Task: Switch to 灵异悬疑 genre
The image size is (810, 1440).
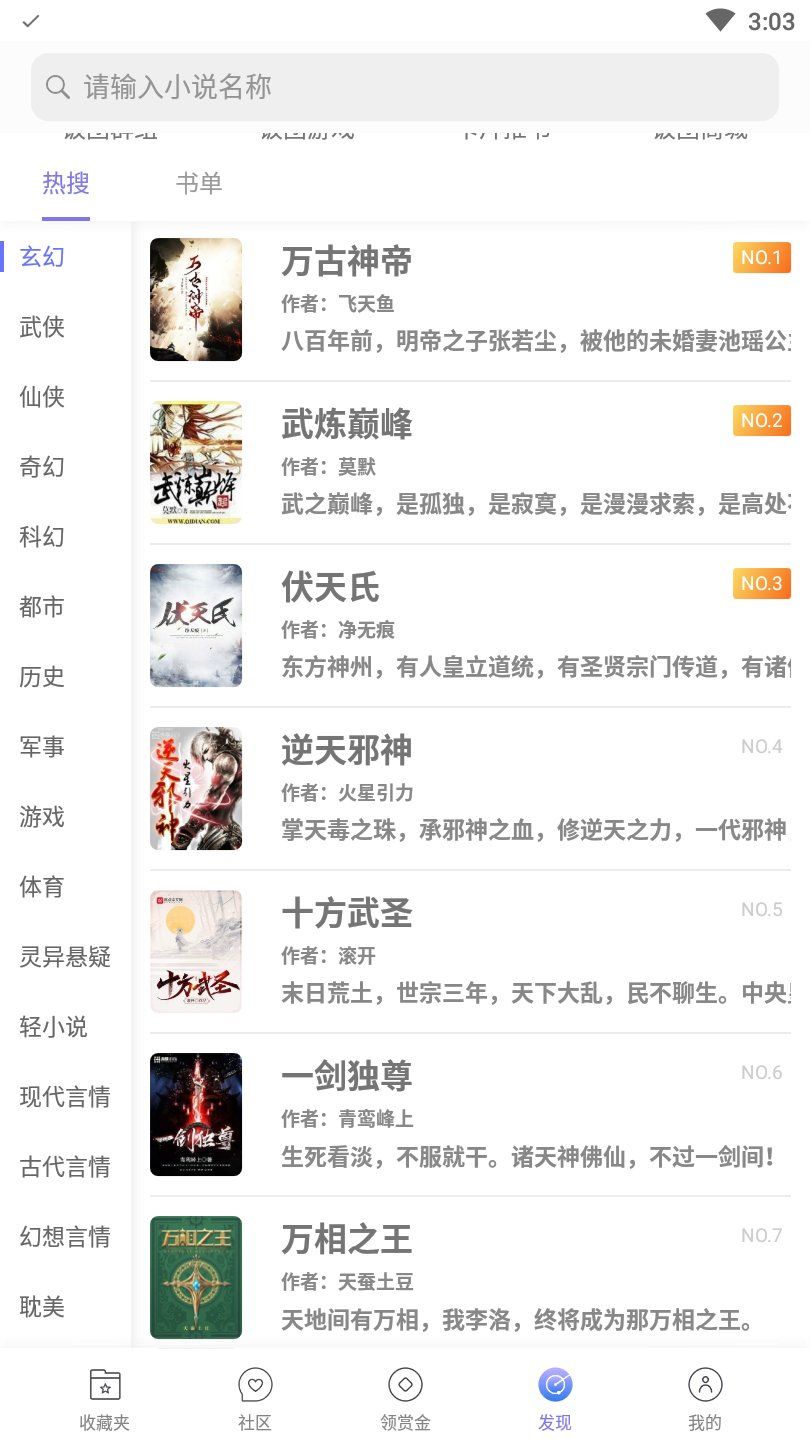Action: pos(65,957)
